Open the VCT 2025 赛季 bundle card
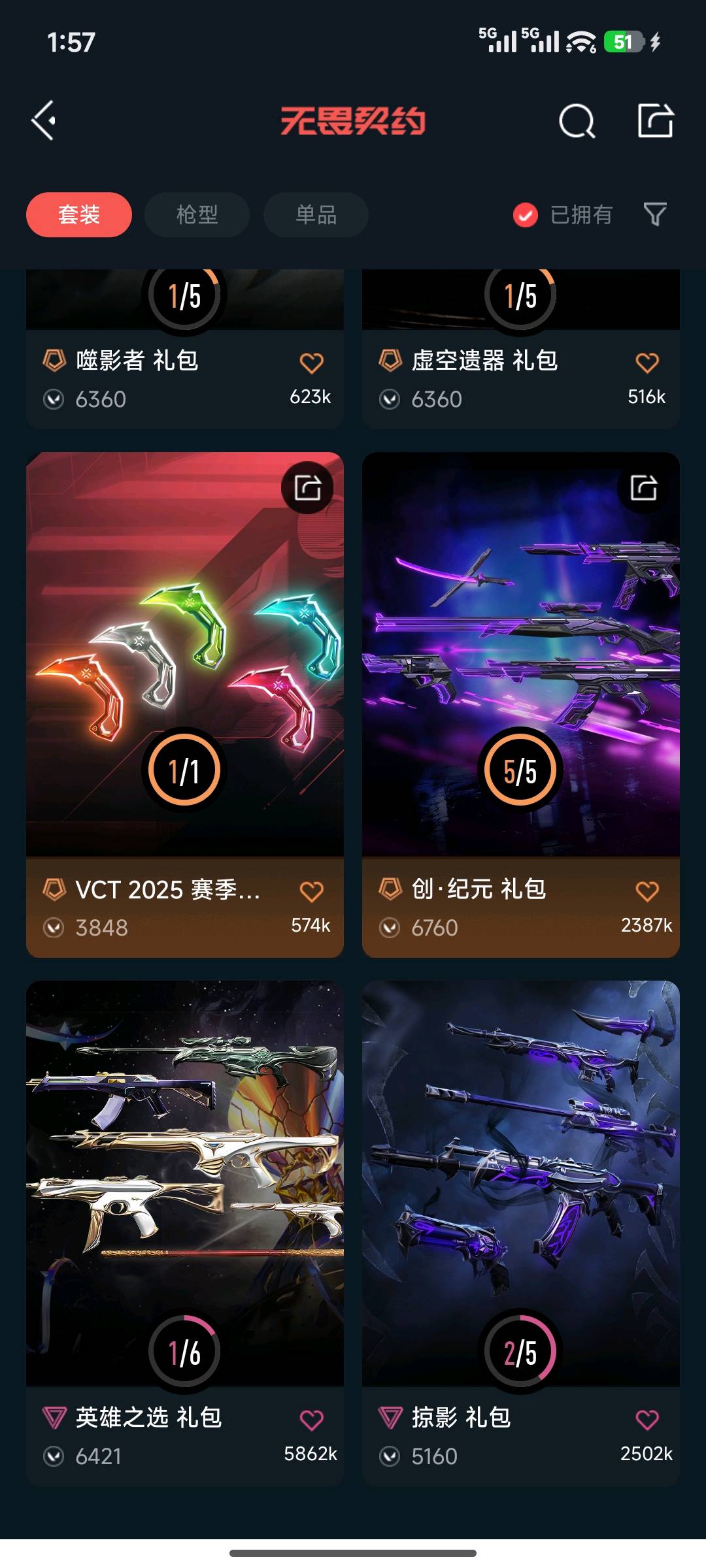 (184, 653)
